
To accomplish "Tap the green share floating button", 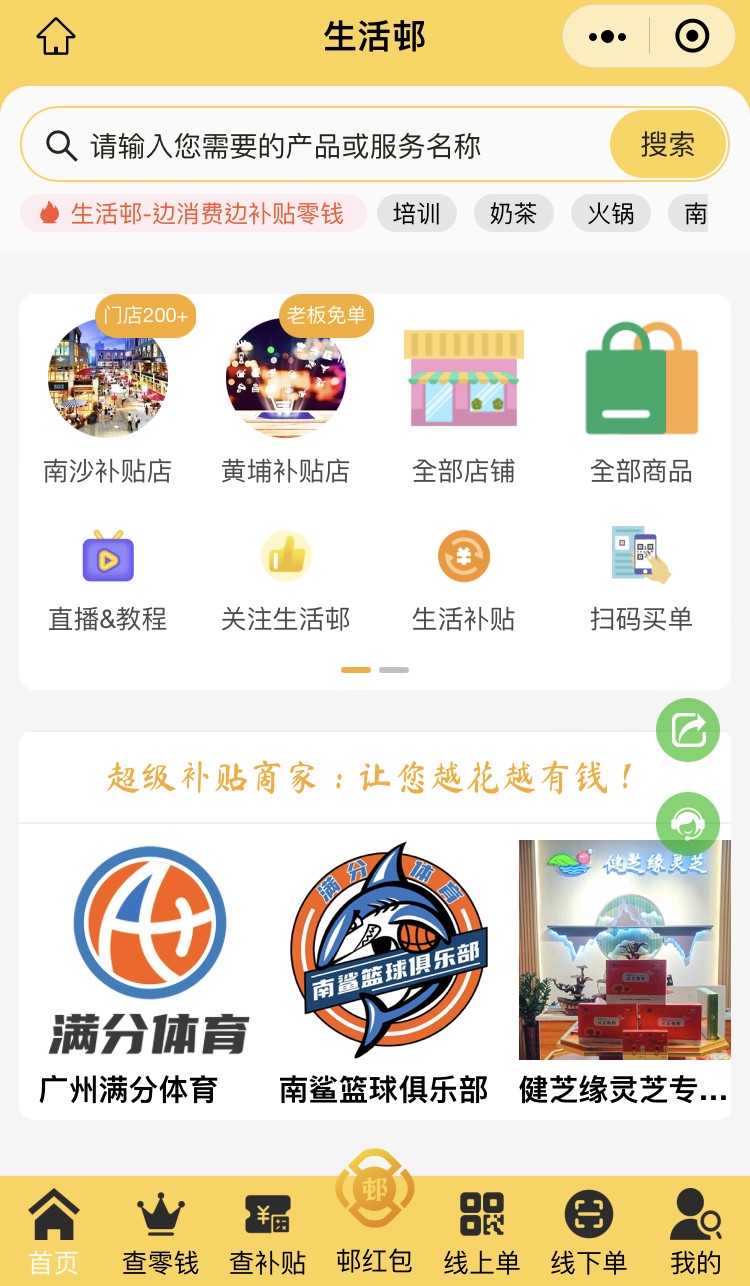I will 688,730.
